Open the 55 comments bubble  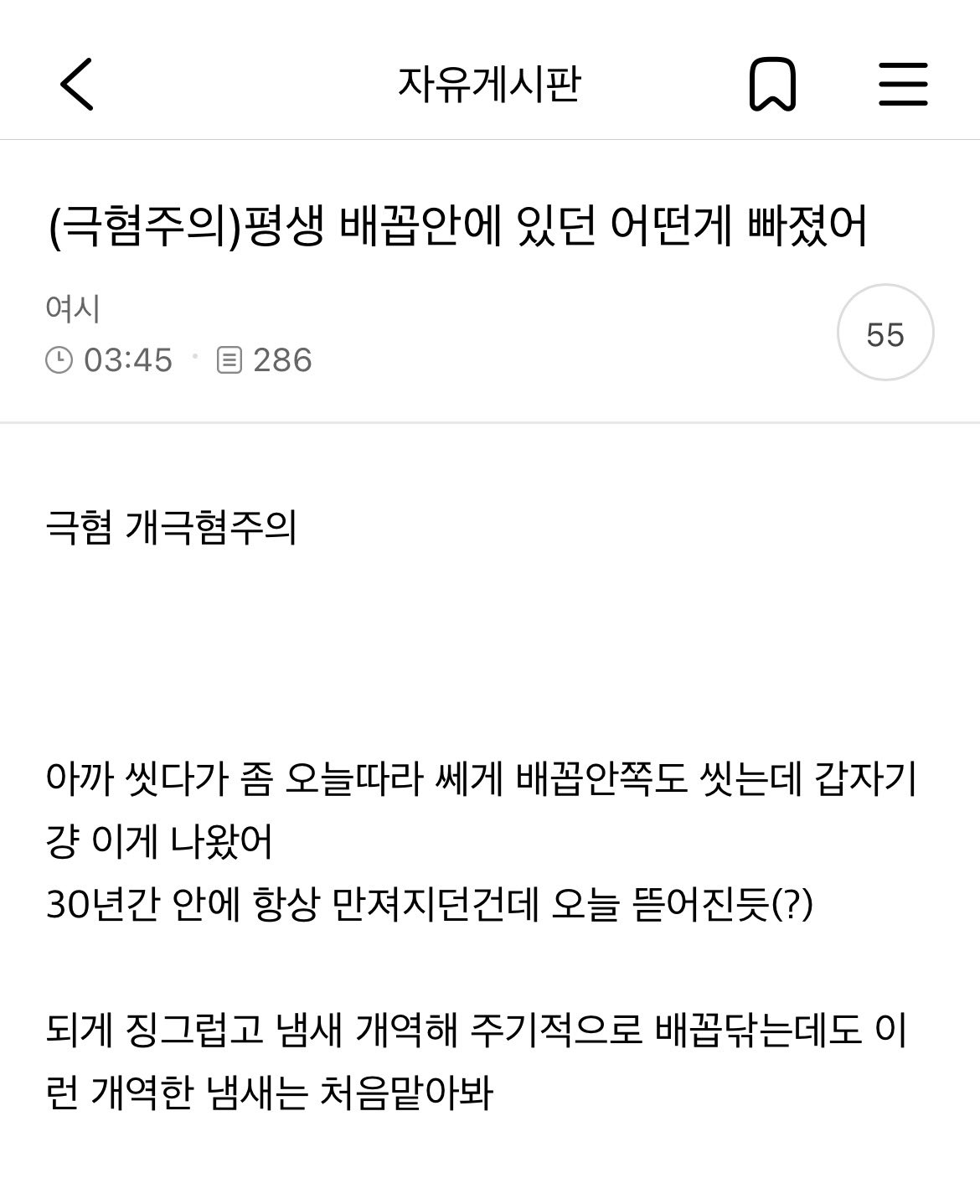click(885, 333)
